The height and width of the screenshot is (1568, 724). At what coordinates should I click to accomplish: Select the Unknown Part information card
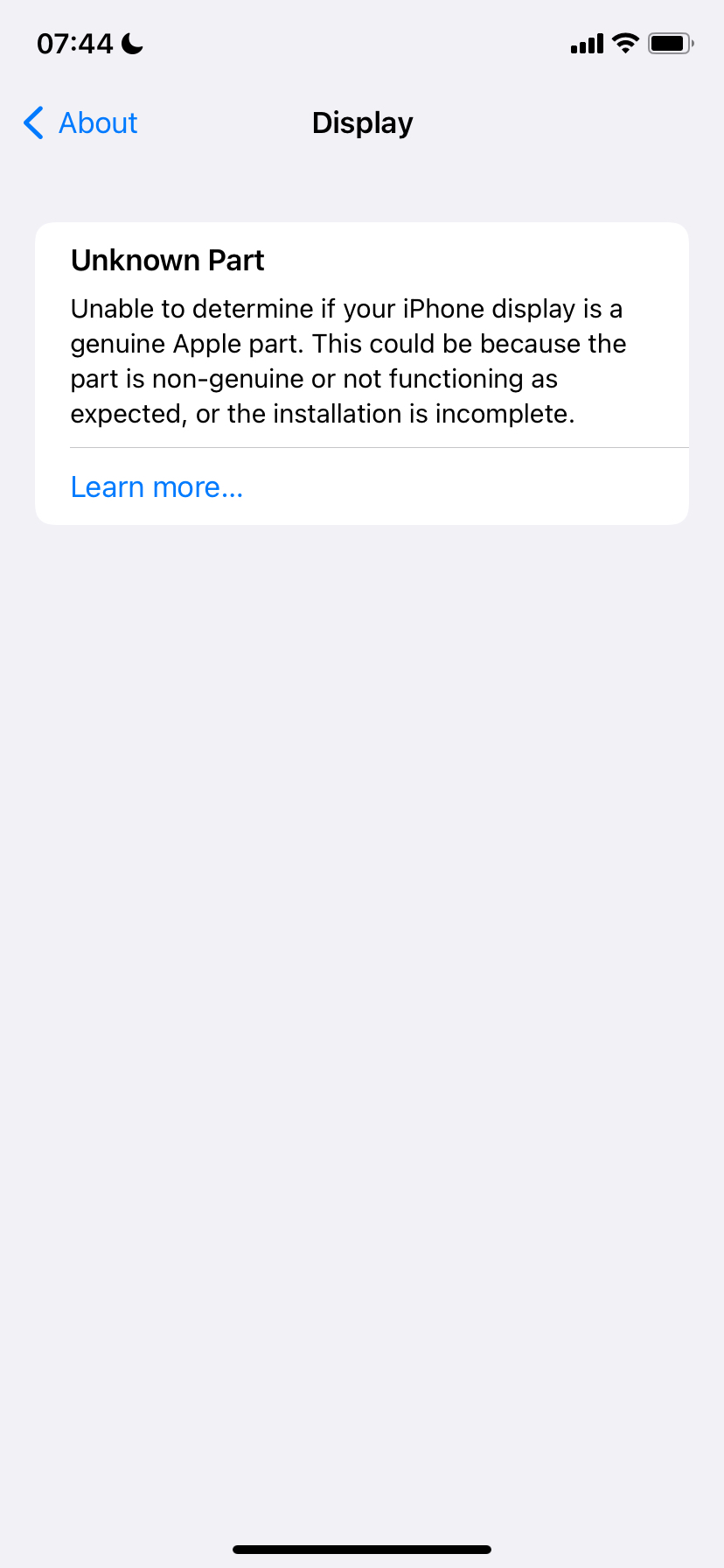[x=362, y=372]
